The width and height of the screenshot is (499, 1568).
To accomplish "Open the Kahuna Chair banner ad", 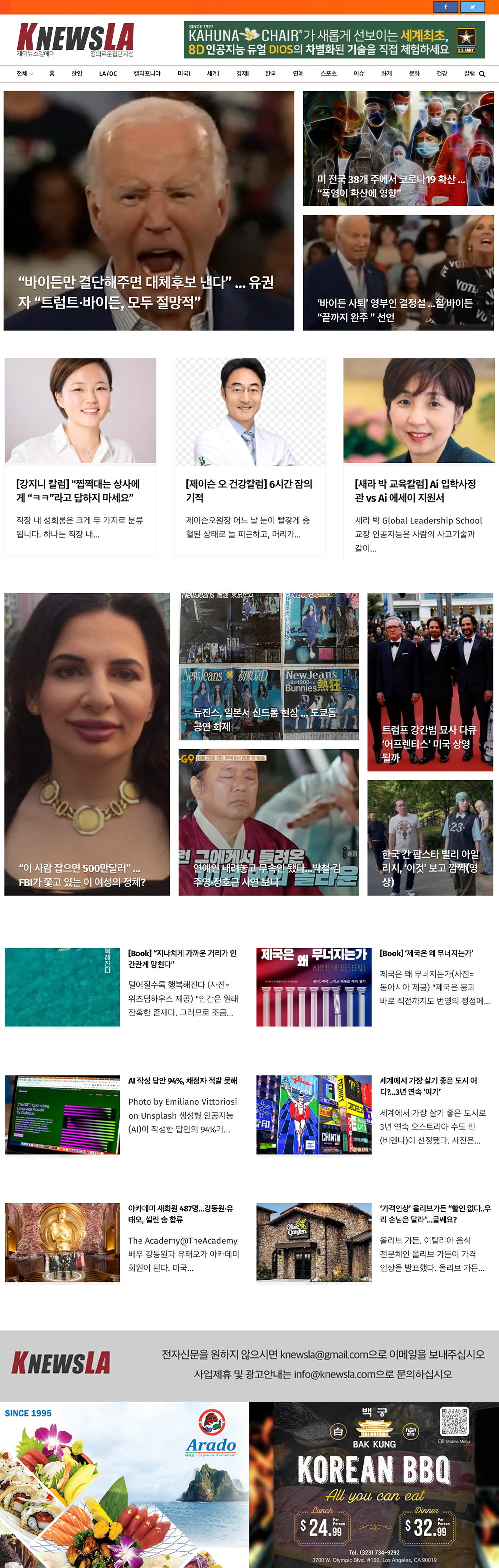I will click(x=334, y=40).
